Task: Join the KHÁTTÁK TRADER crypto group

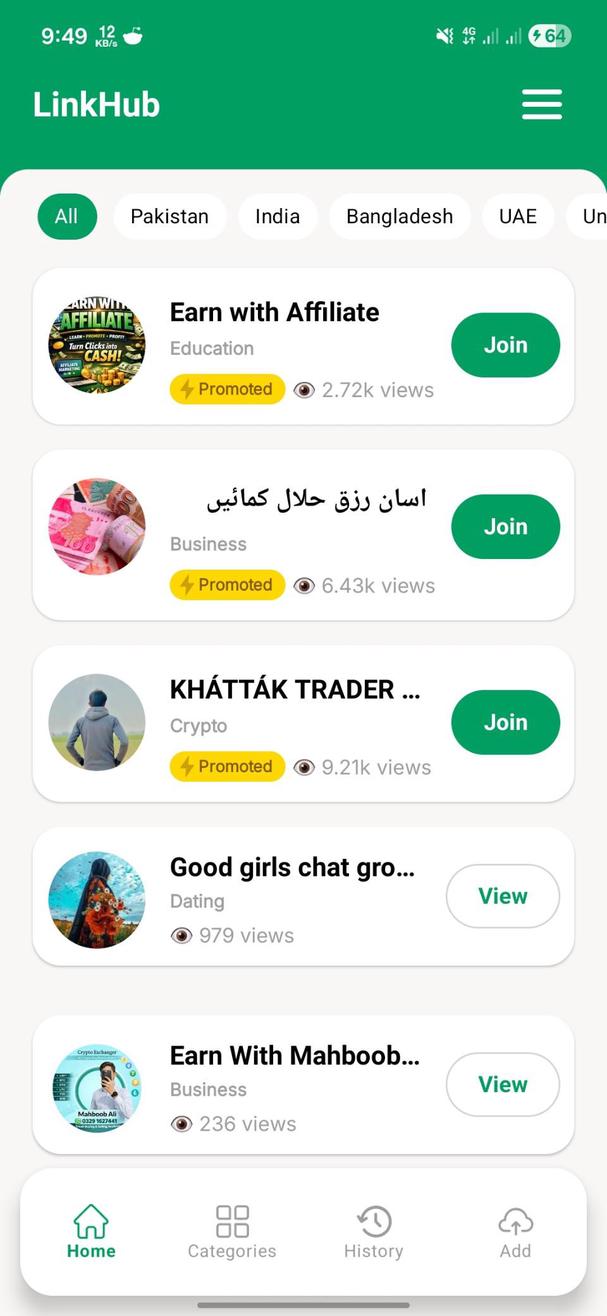Action: pos(505,722)
